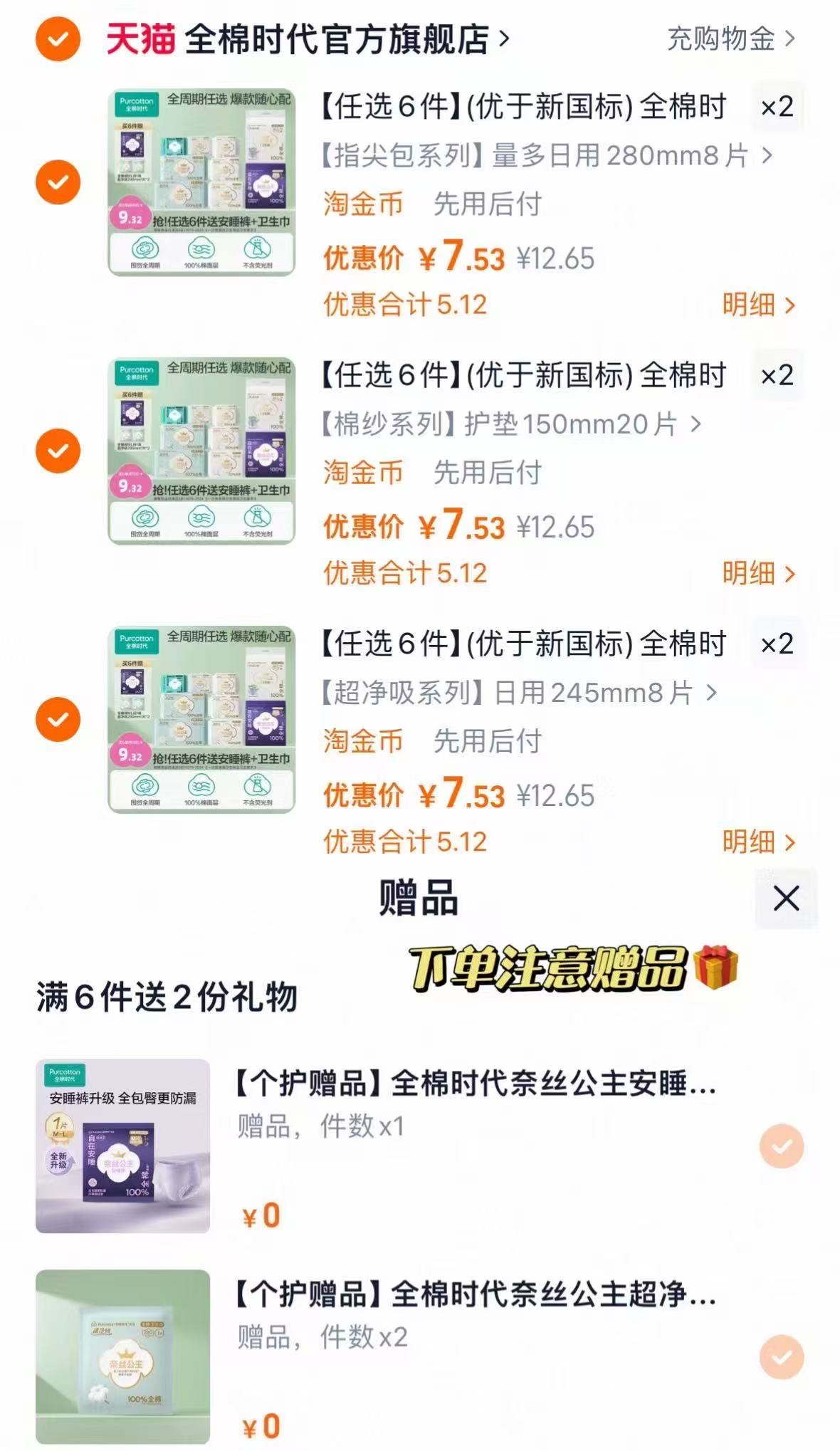Close the 赠品 gift panel
This screenshot has height=1451, width=840.
(786, 899)
